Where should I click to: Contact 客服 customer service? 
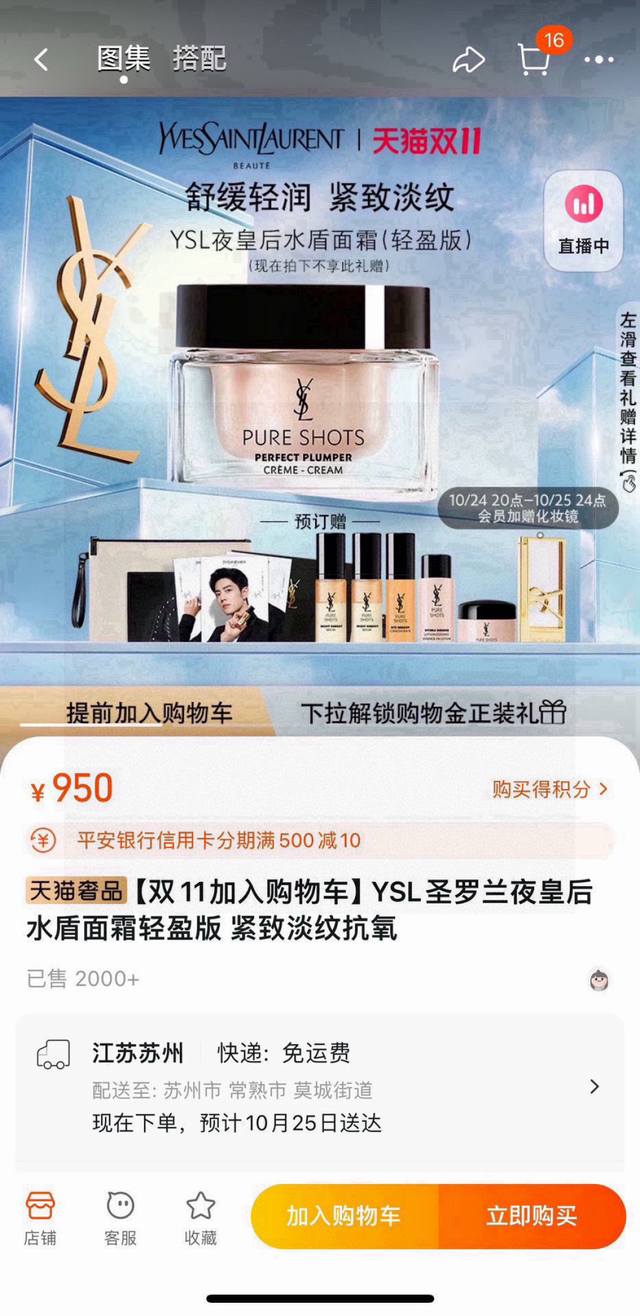[x=120, y=1218]
